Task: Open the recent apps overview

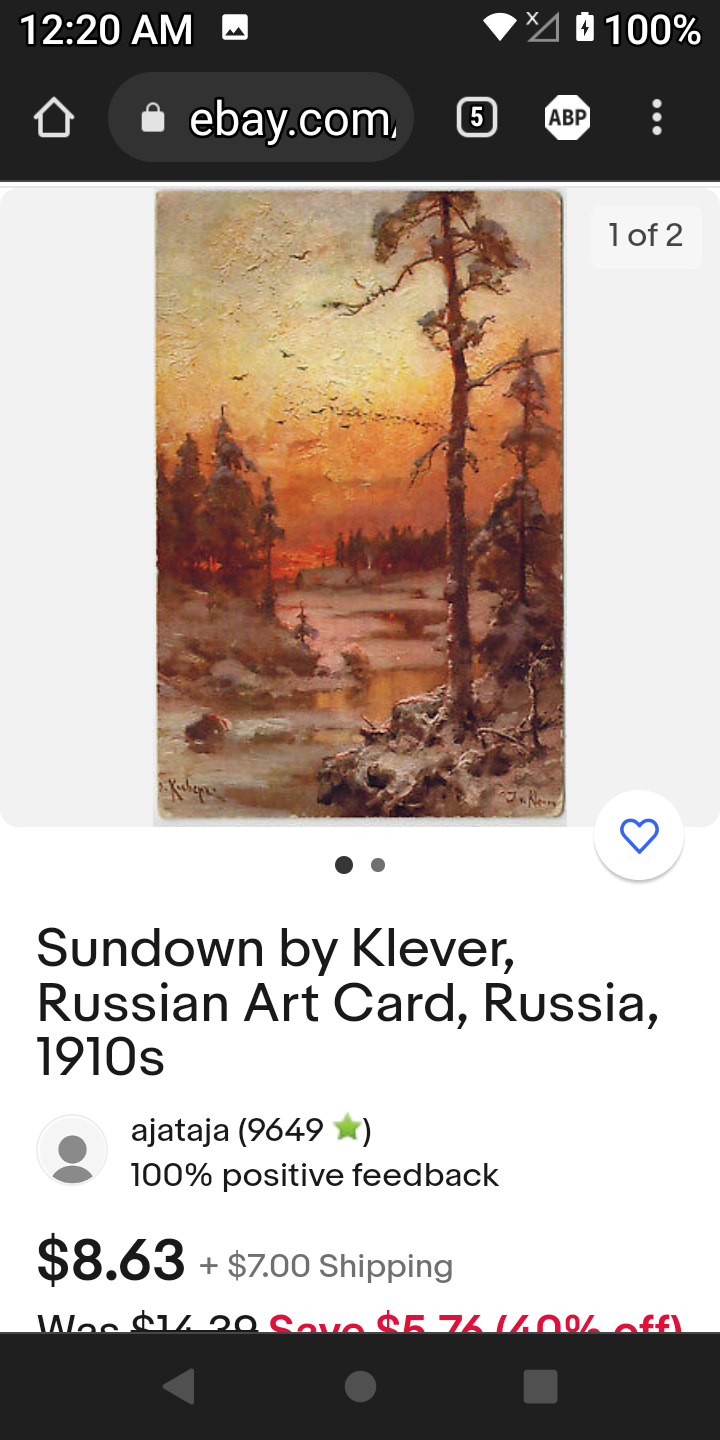Action: pyautogui.click(x=540, y=1387)
